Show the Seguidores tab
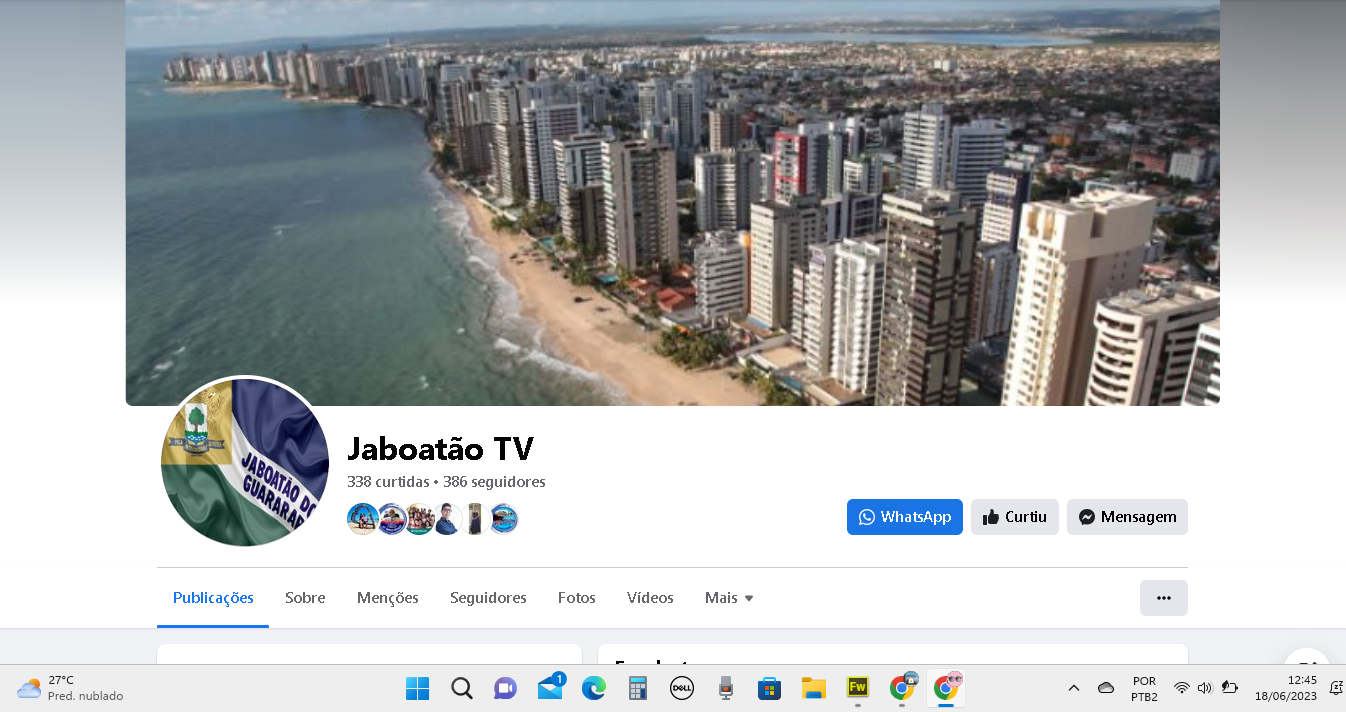 pos(488,598)
